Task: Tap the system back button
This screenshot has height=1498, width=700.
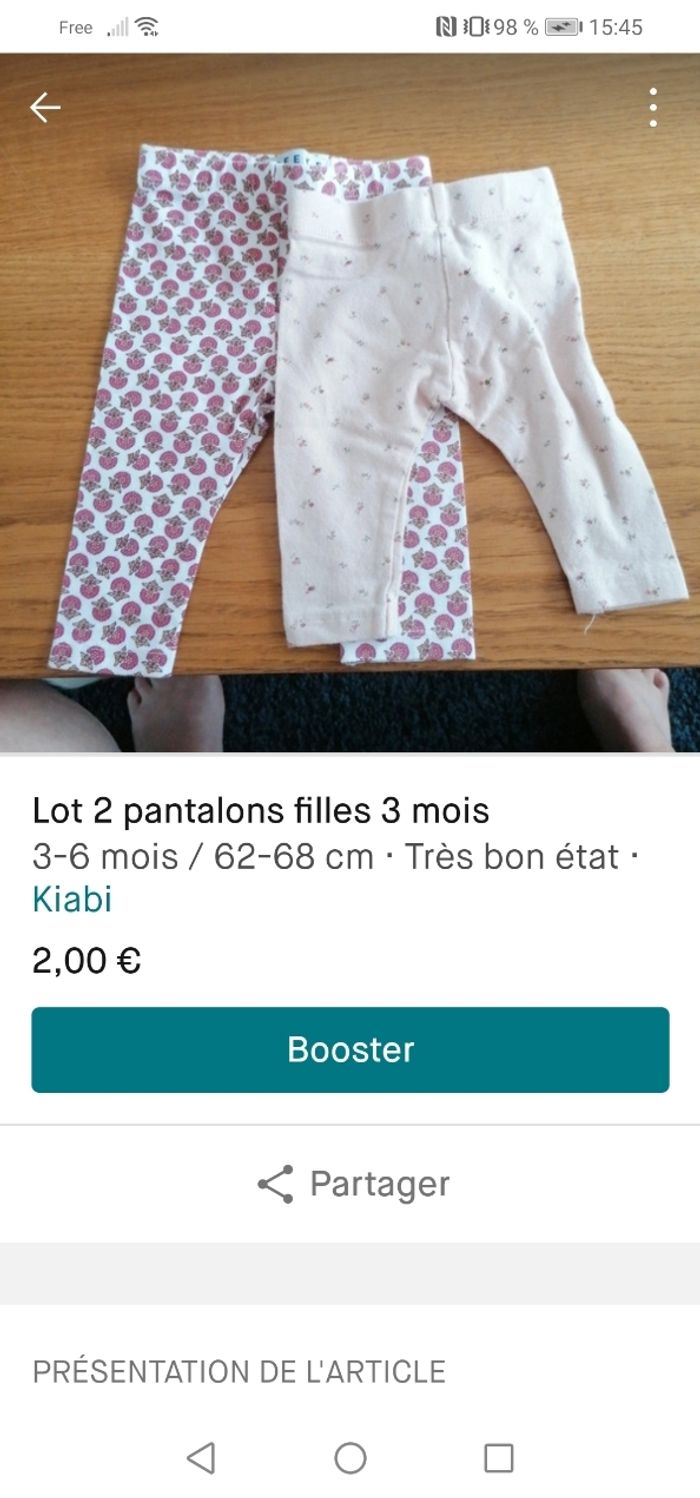Action: [201, 1458]
